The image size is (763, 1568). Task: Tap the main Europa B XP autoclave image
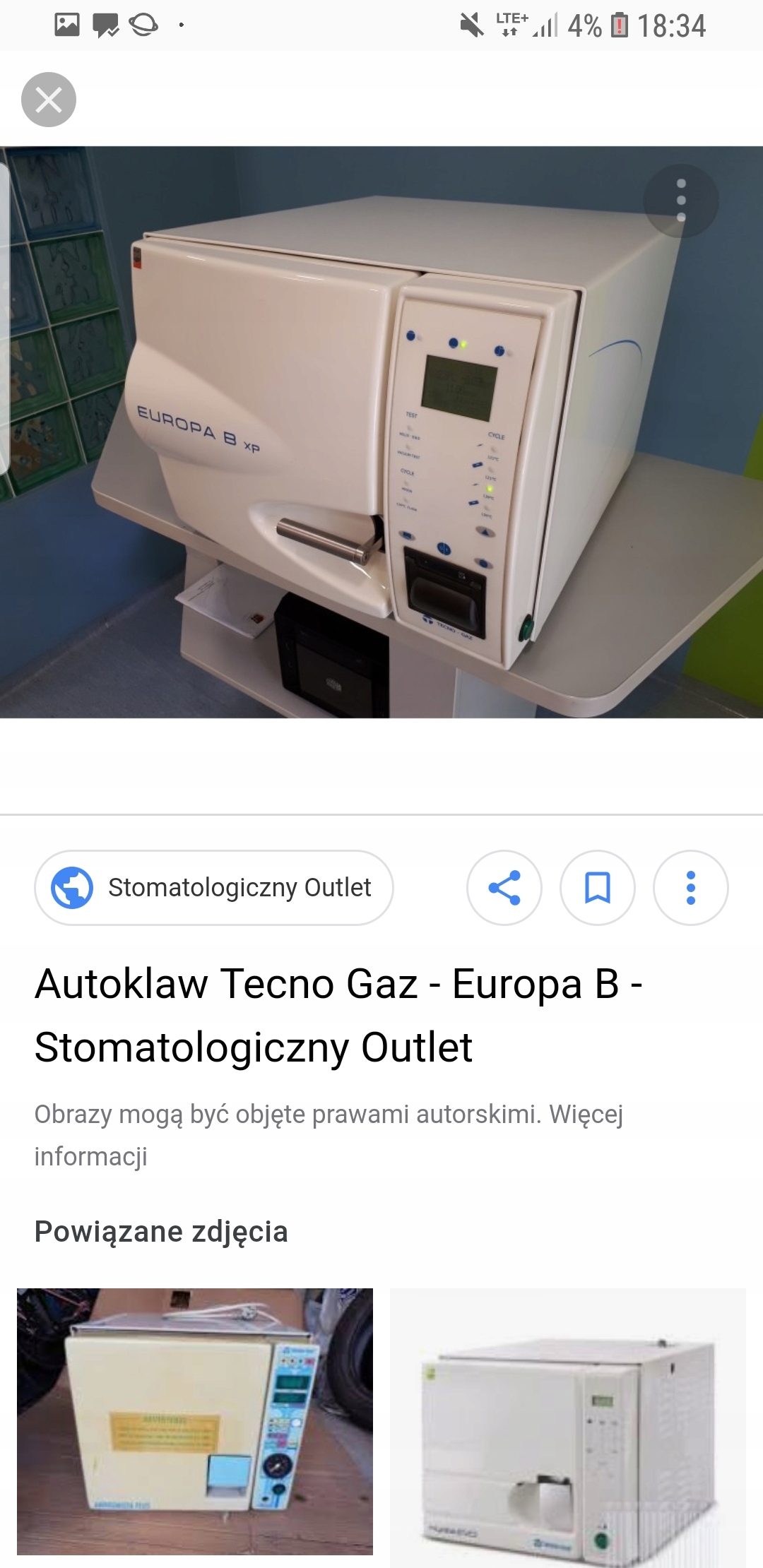point(381,432)
